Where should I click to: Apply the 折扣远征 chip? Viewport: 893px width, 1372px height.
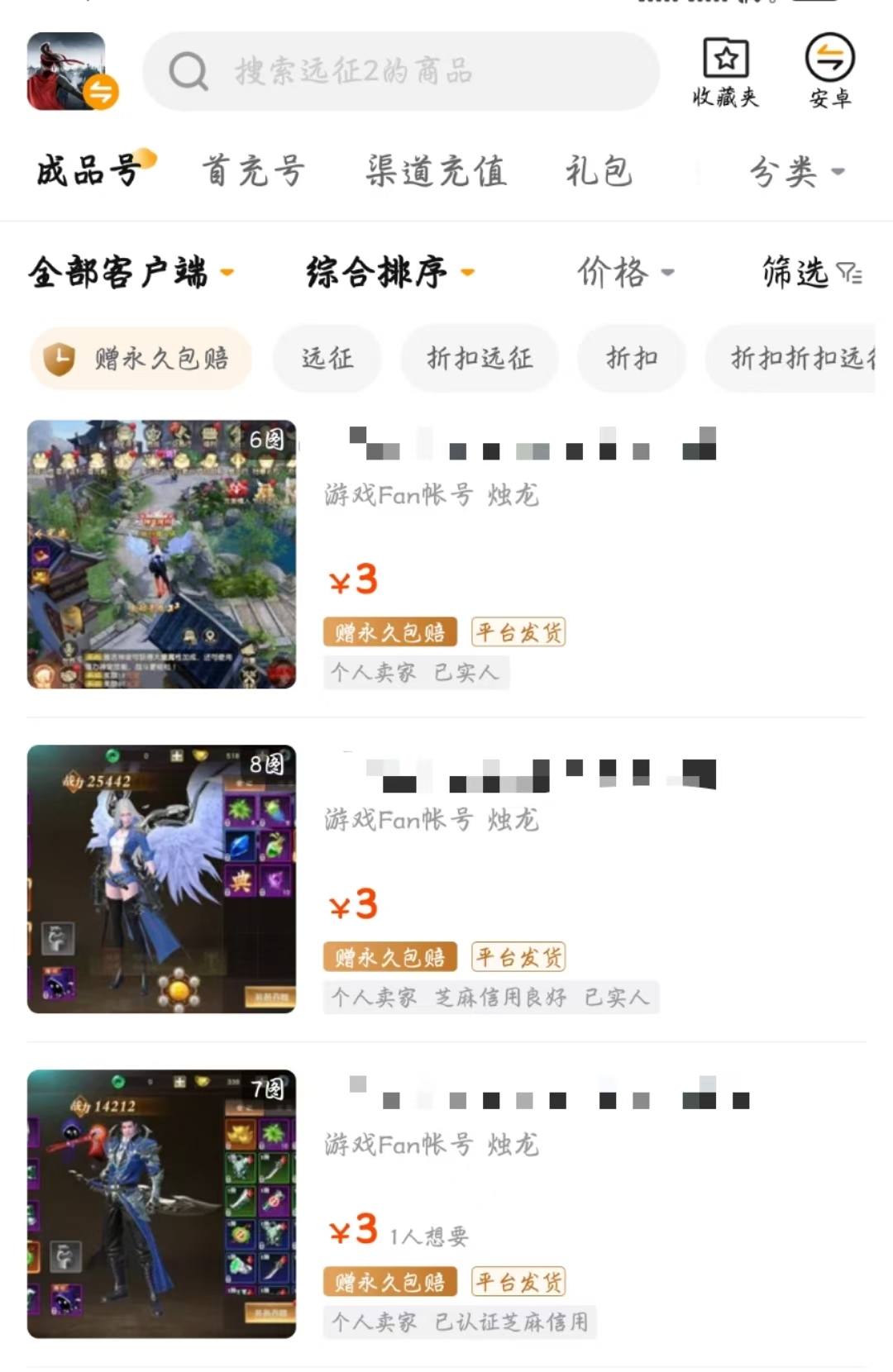pyautogui.click(x=480, y=358)
